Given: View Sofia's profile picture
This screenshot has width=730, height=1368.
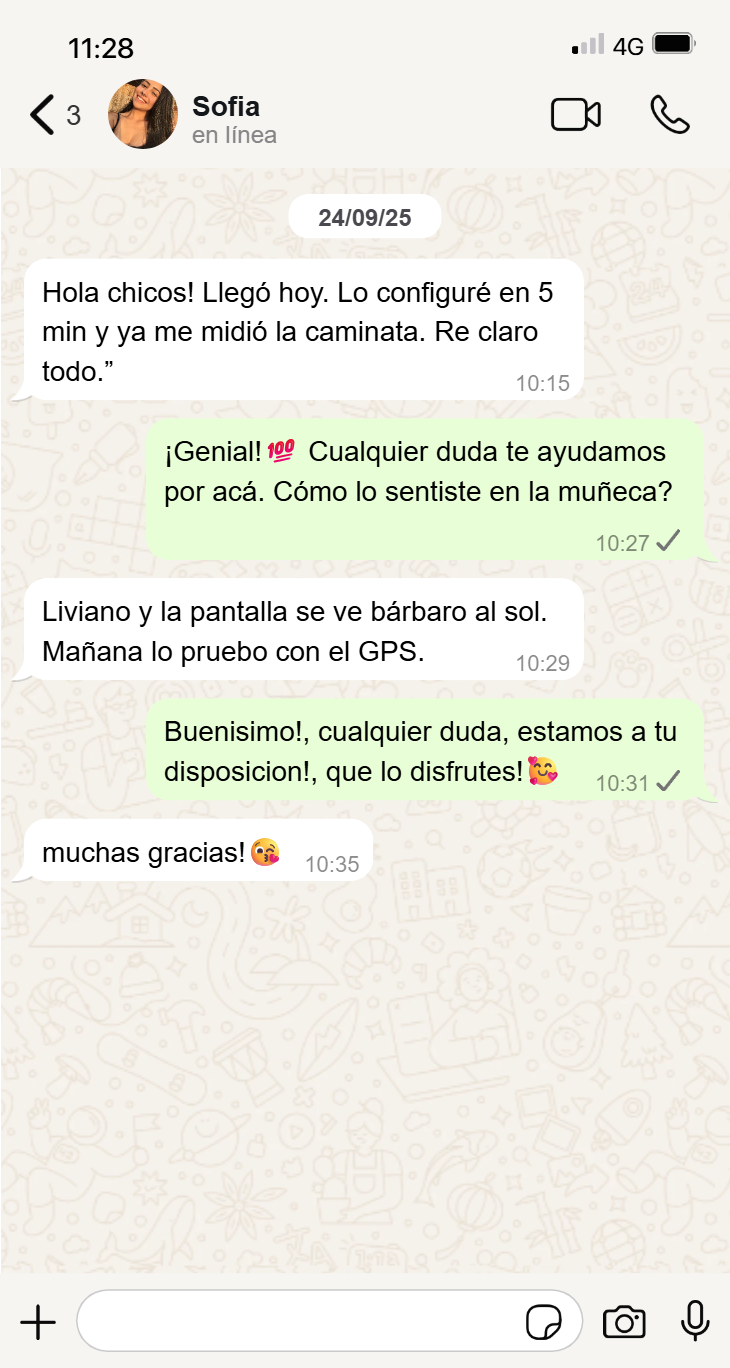Looking at the screenshot, I should pyautogui.click(x=143, y=115).
